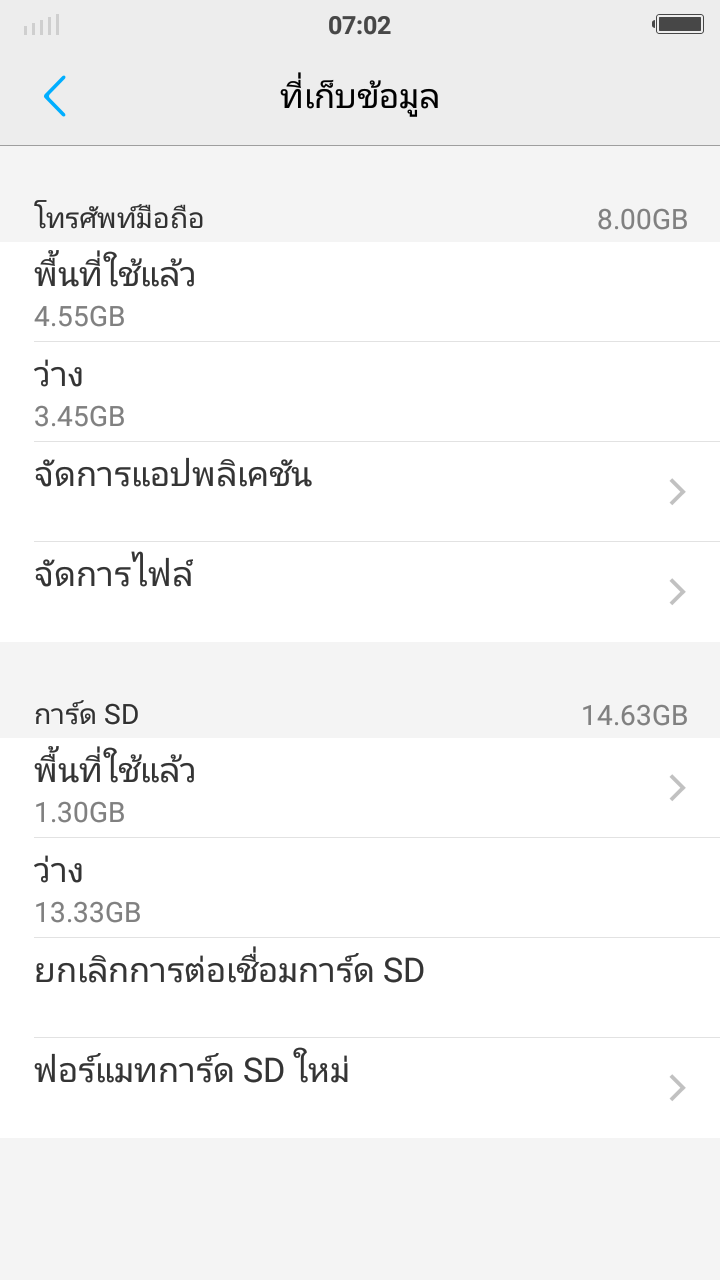Open จัดการแอปพลิเคชัน (manage applications)
This screenshot has width=720, height=1280.
[360, 492]
